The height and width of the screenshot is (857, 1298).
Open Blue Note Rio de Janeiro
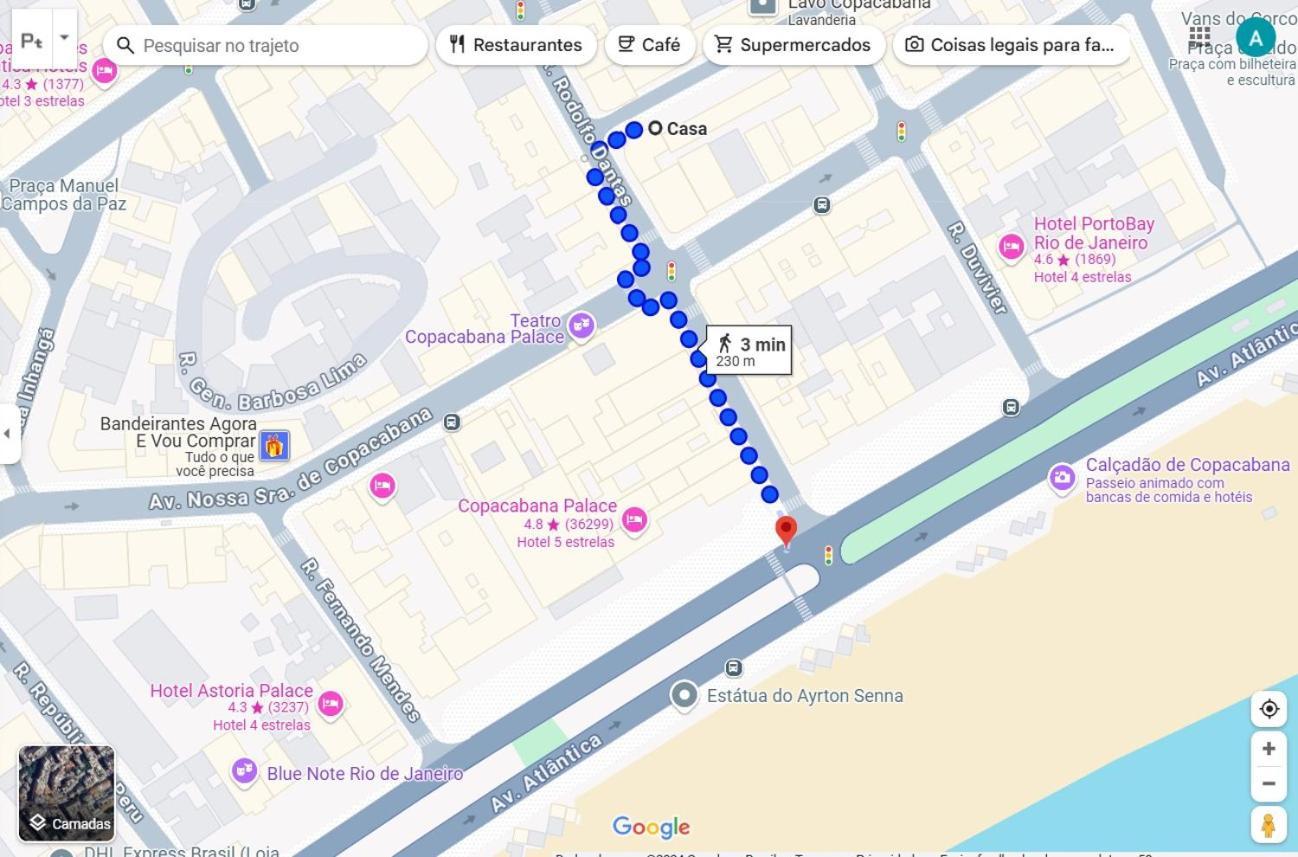point(244,771)
